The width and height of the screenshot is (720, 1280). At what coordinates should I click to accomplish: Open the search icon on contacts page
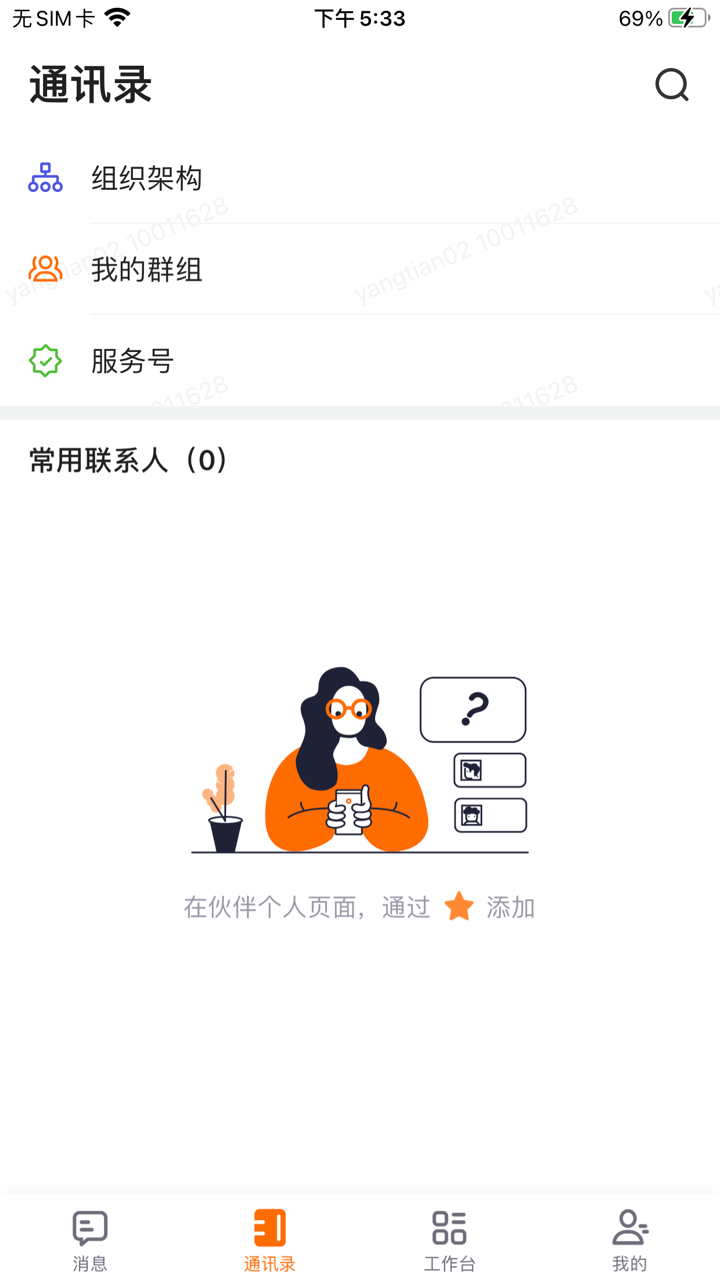click(x=671, y=85)
